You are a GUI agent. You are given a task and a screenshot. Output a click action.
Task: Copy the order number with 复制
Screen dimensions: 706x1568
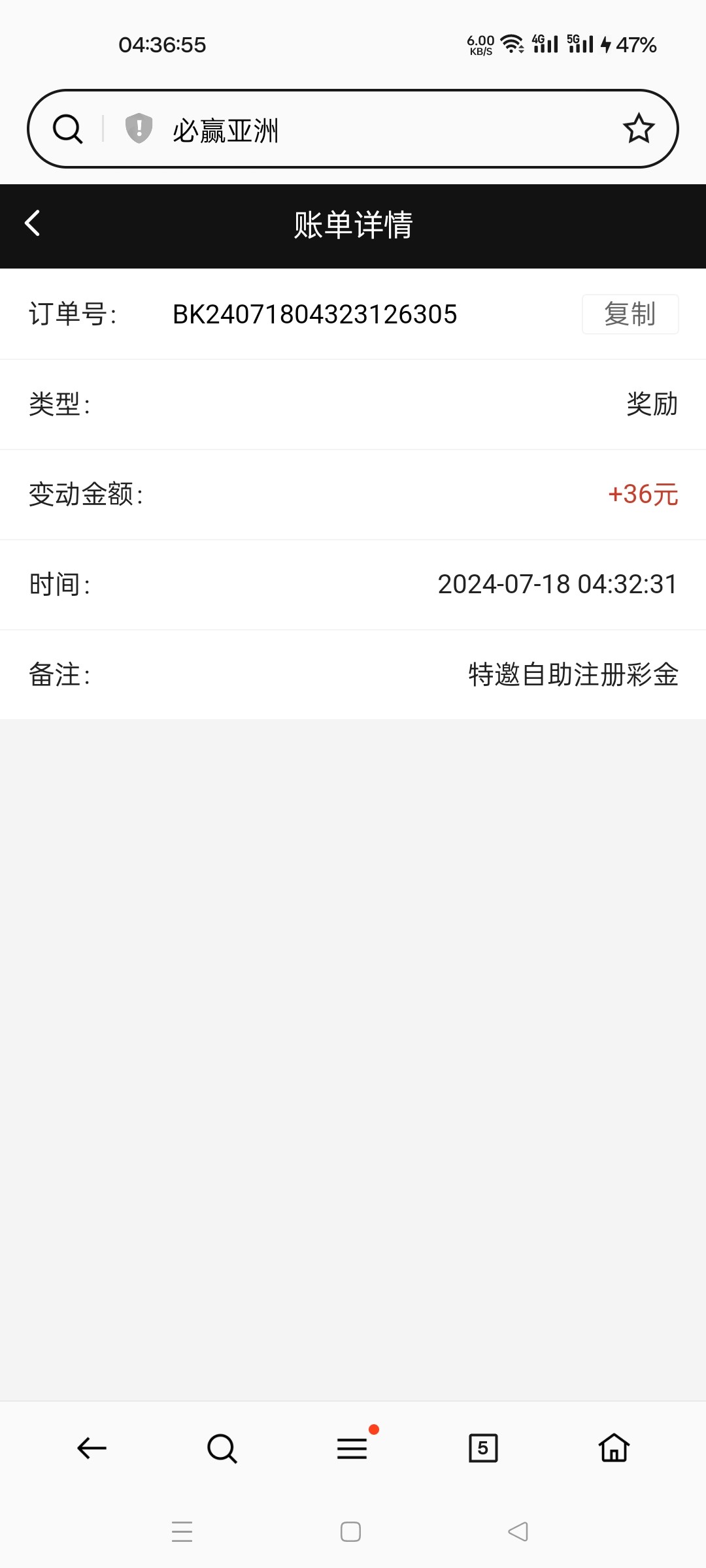point(630,314)
